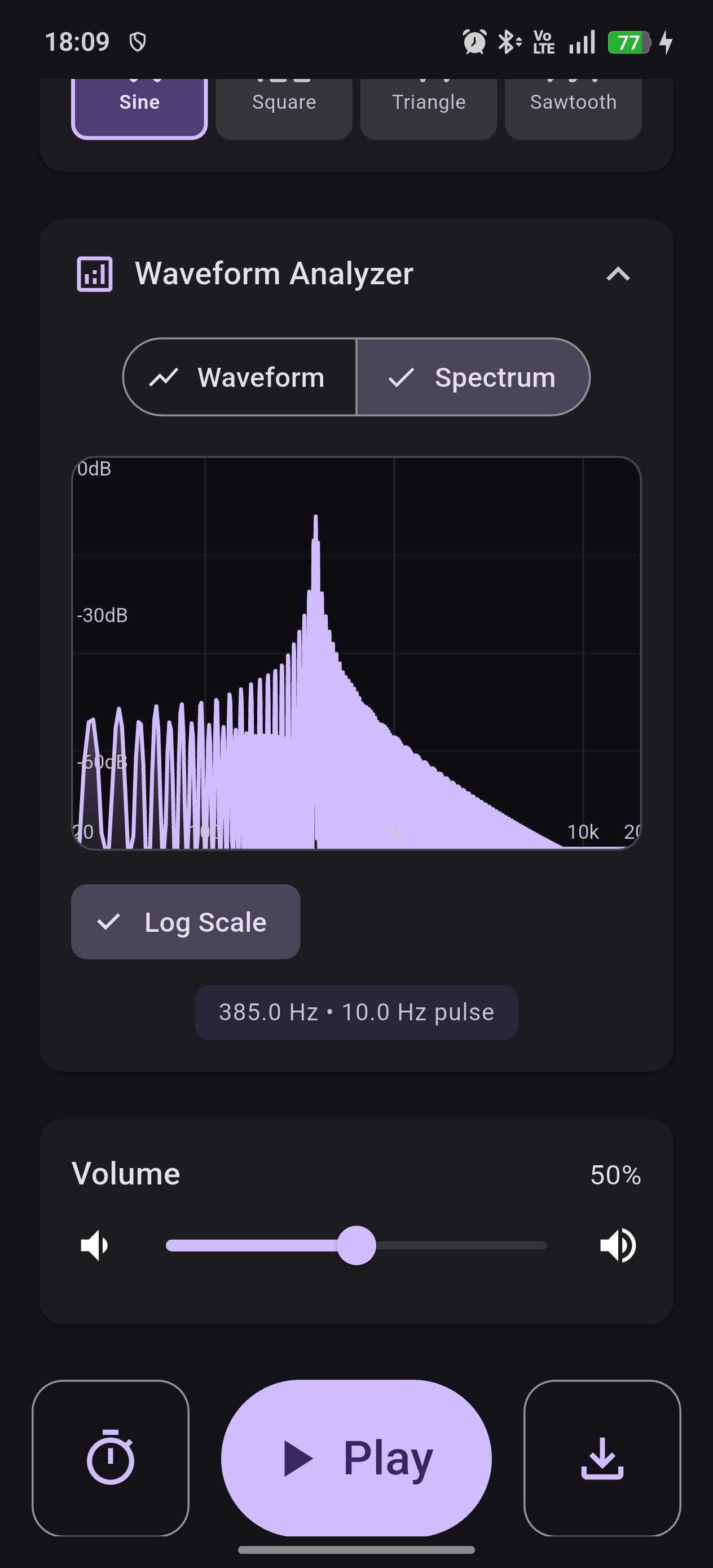This screenshot has height=1568, width=713.
Task: Switch analyzer view to Spectrum
Action: [x=473, y=377]
